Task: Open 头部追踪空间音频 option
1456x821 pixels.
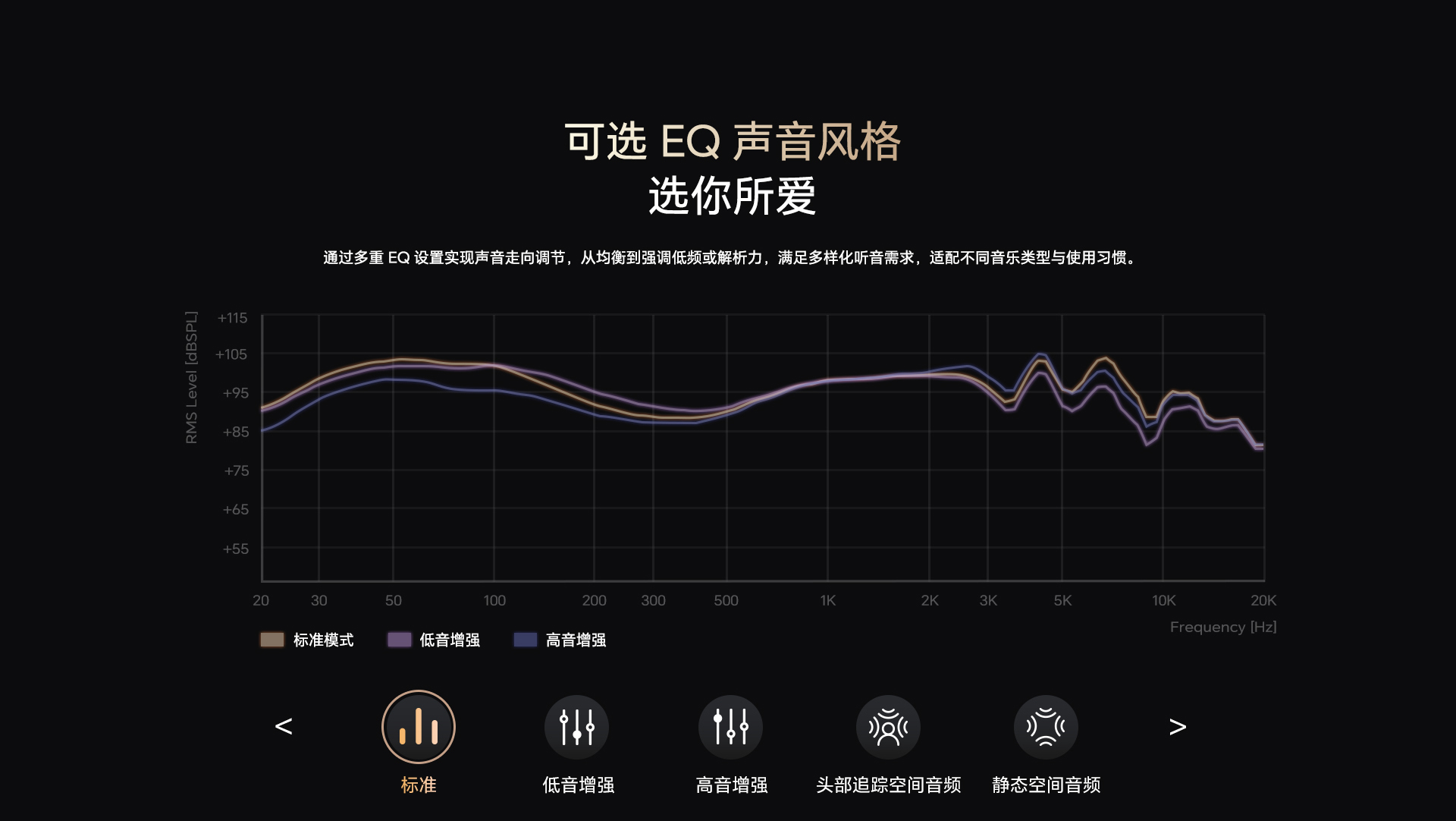Action: 888,727
